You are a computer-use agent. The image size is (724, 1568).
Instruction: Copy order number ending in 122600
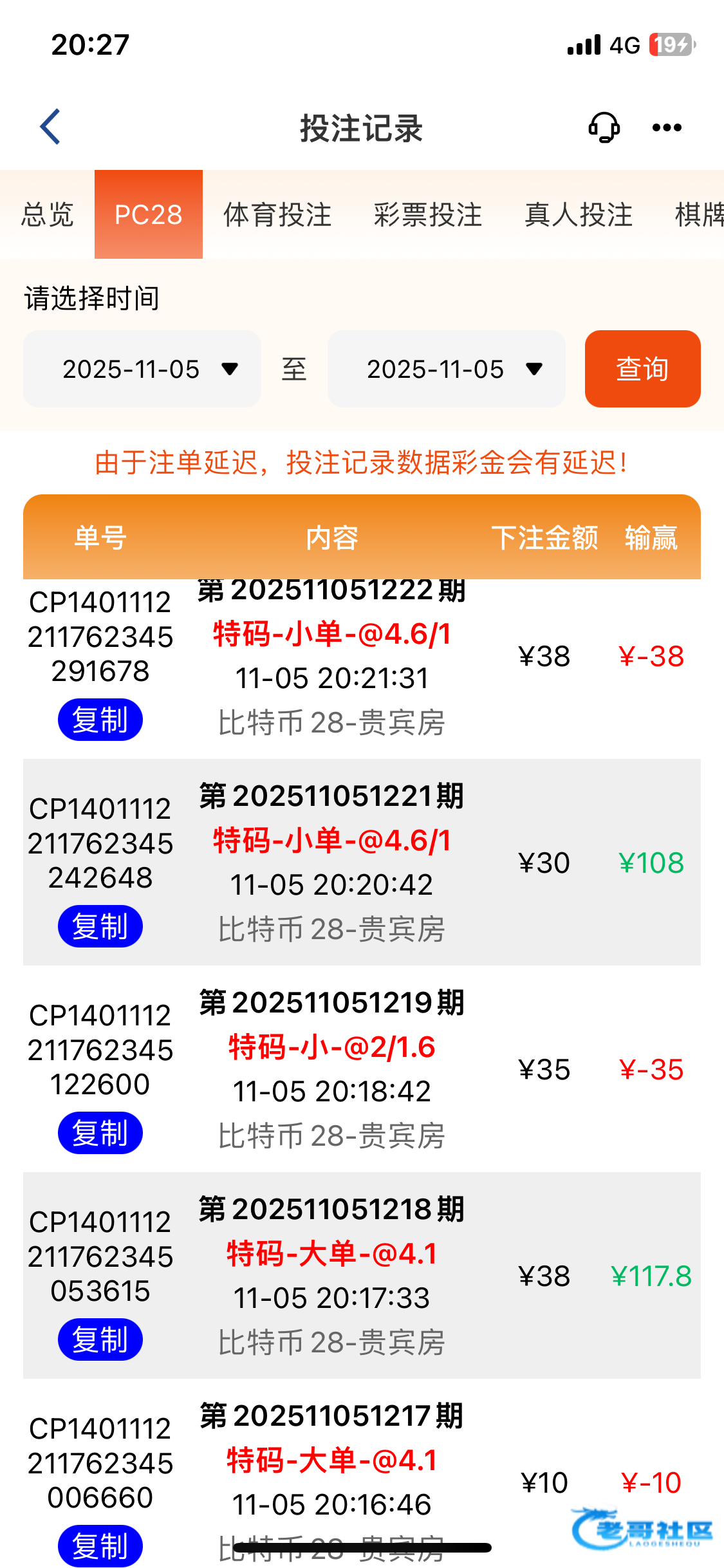coord(100,1133)
